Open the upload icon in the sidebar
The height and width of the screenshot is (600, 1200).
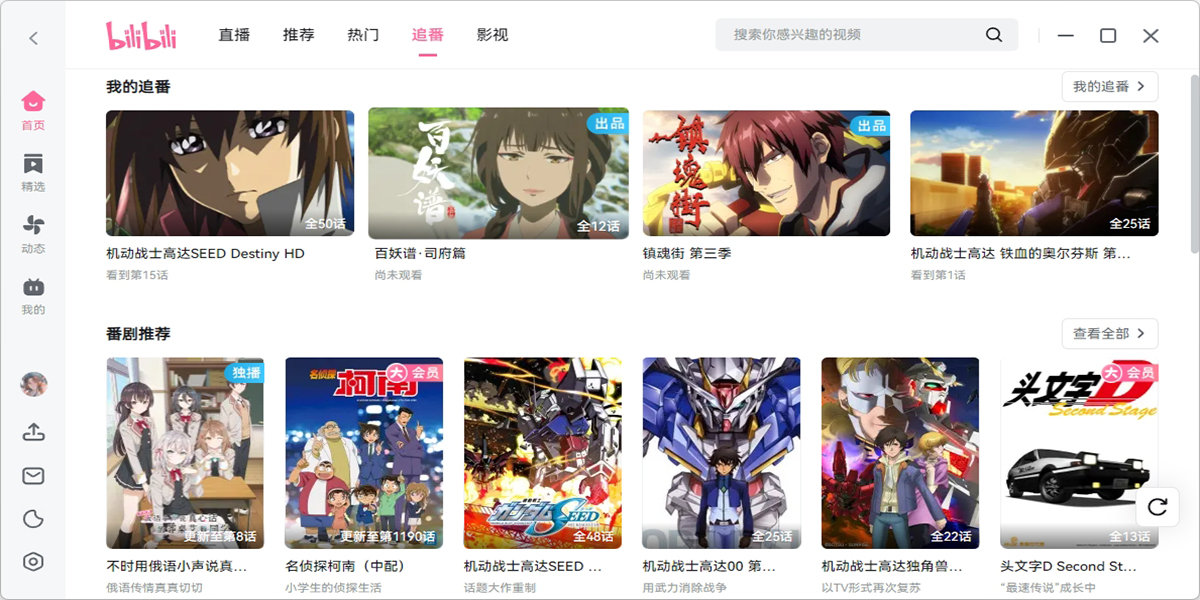point(33,432)
